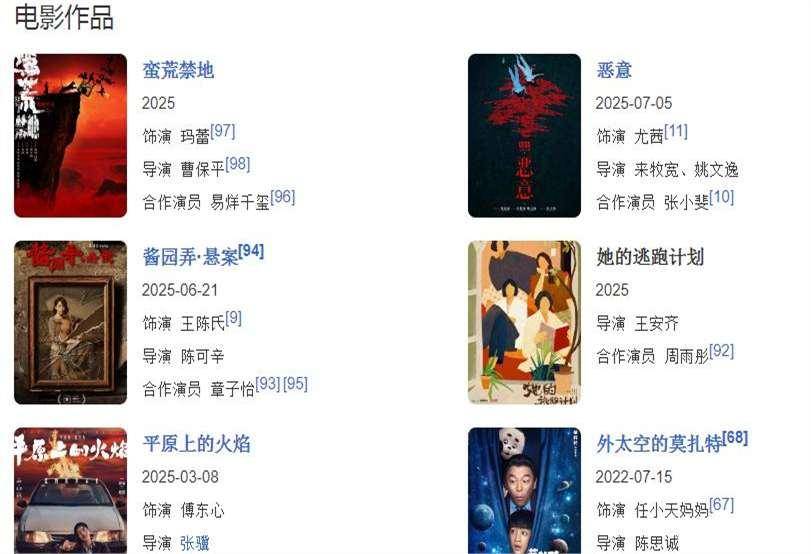The image size is (811, 554).
Task: Open the 恶意 movie title link
Action: tap(613, 70)
